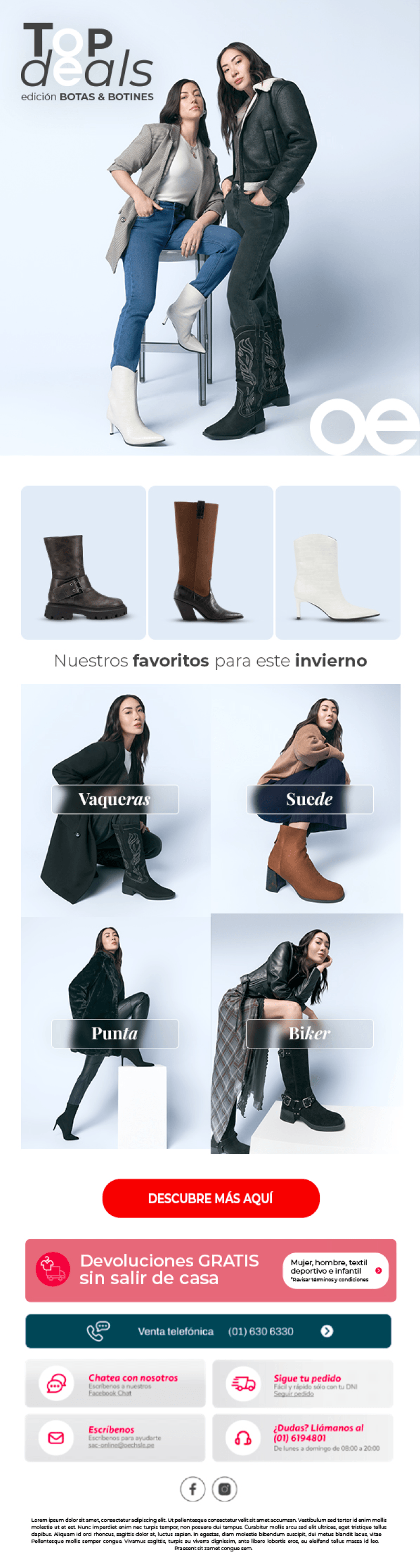This screenshot has height=1568, width=420.
Task: Tap the sac-online email address link
Action: pos(120,1445)
